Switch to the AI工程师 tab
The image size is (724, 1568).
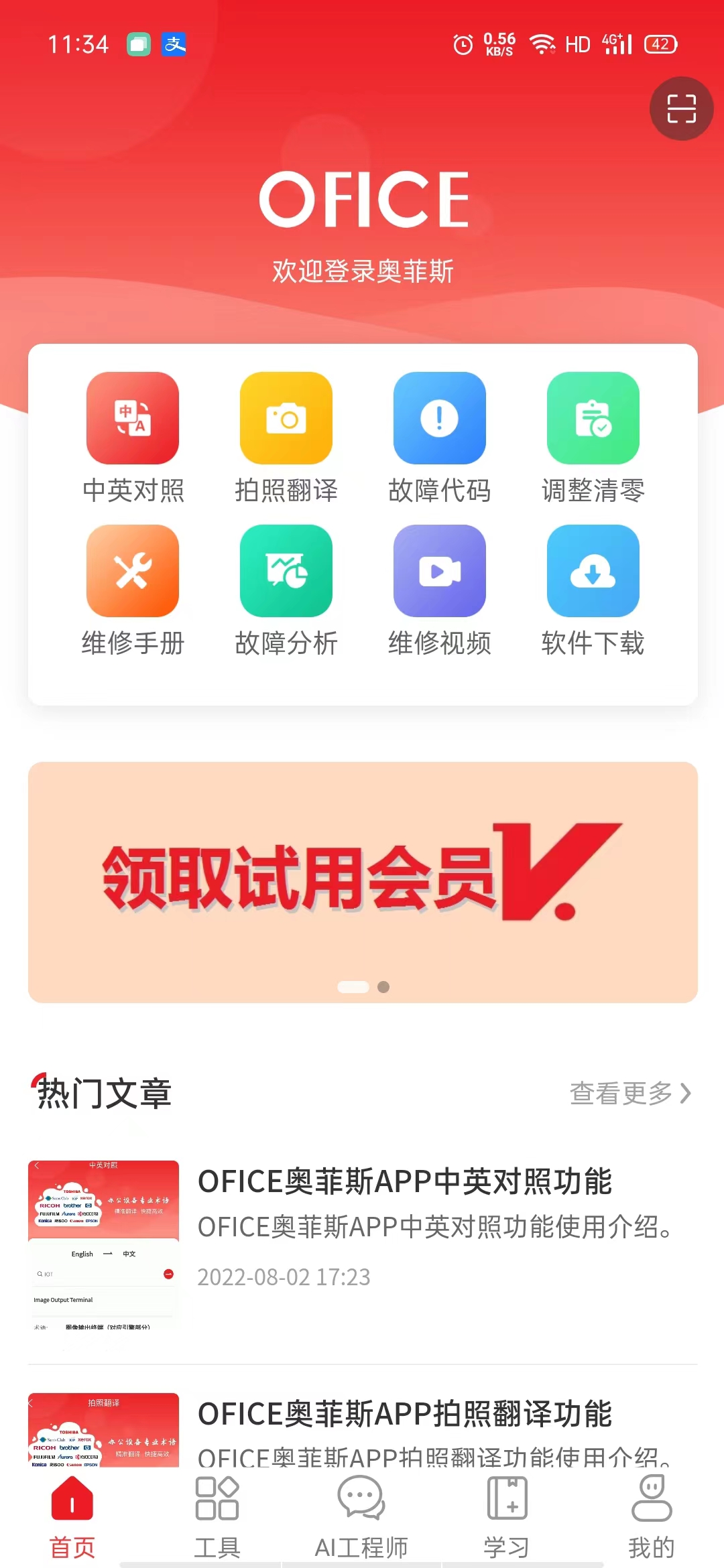(361, 1516)
